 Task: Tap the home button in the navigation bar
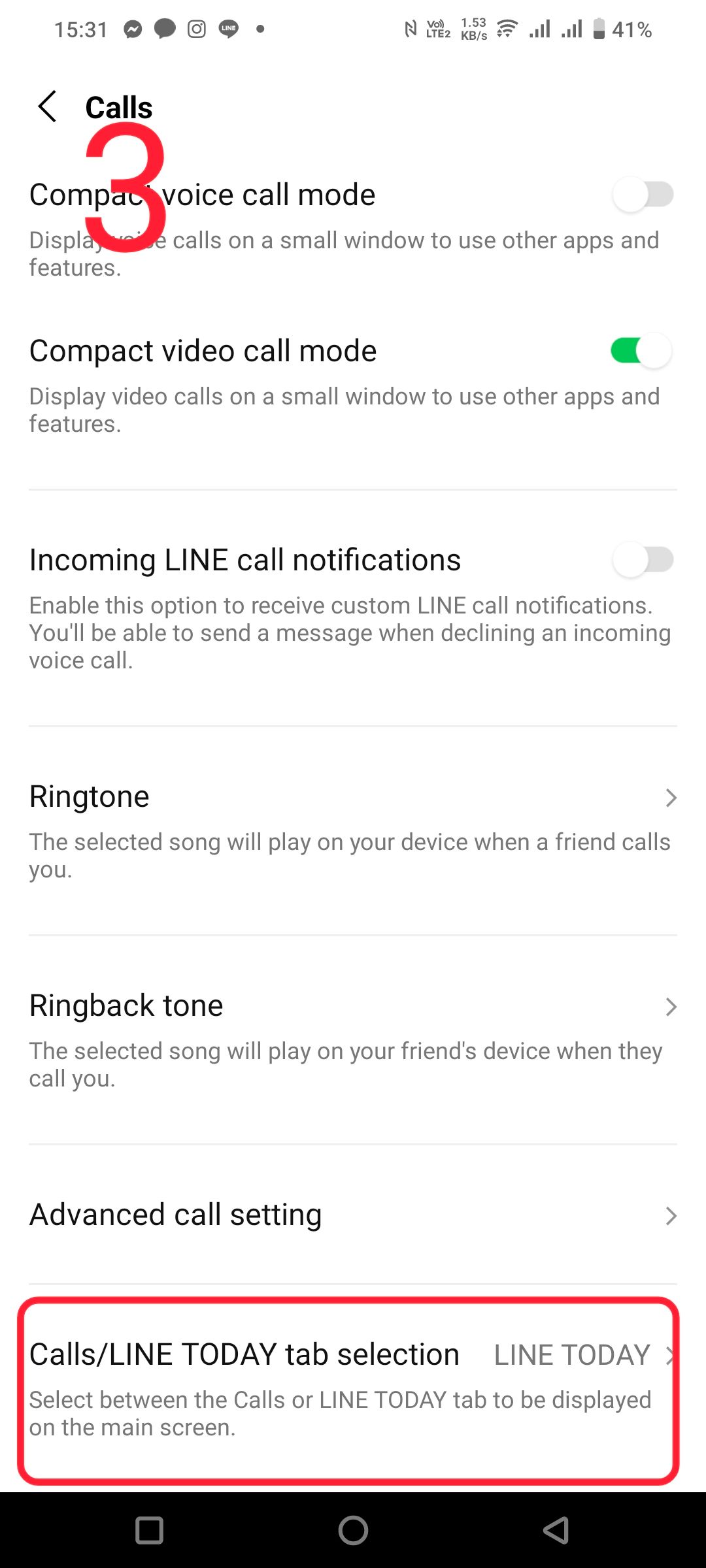[x=353, y=1530]
